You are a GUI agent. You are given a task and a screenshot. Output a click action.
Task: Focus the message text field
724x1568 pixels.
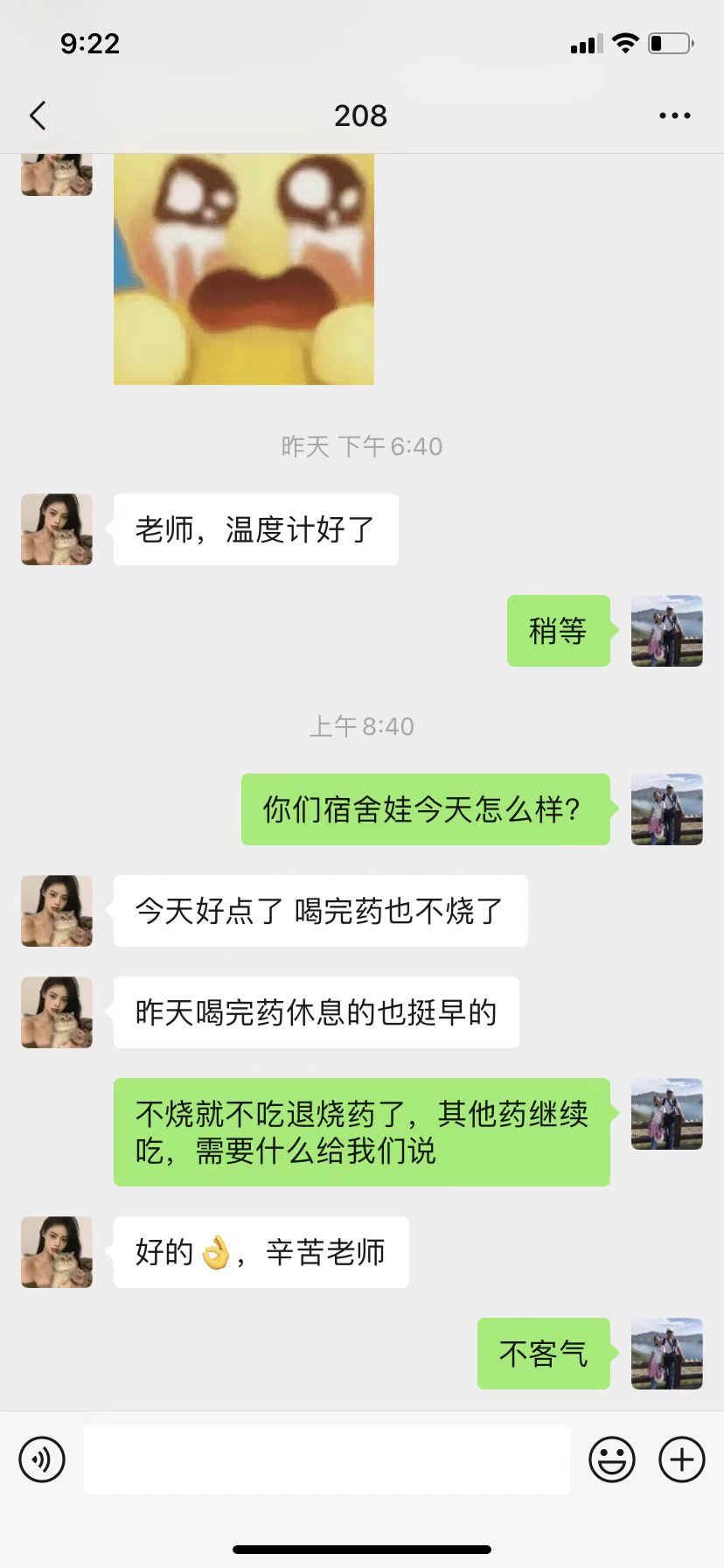[x=326, y=1459]
